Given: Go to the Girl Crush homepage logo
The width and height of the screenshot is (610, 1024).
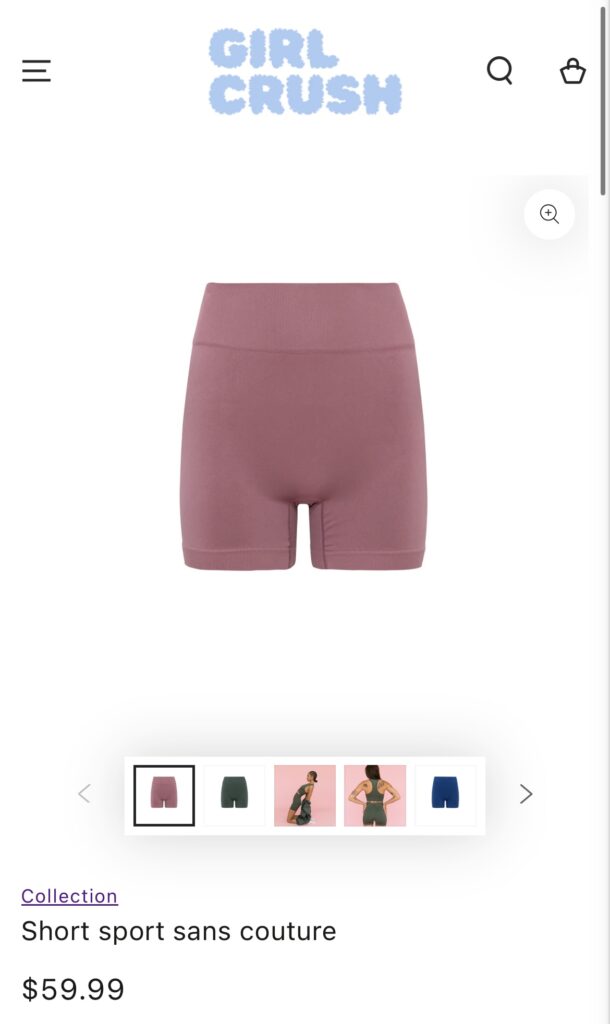Looking at the screenshot, I should (305, 71).
